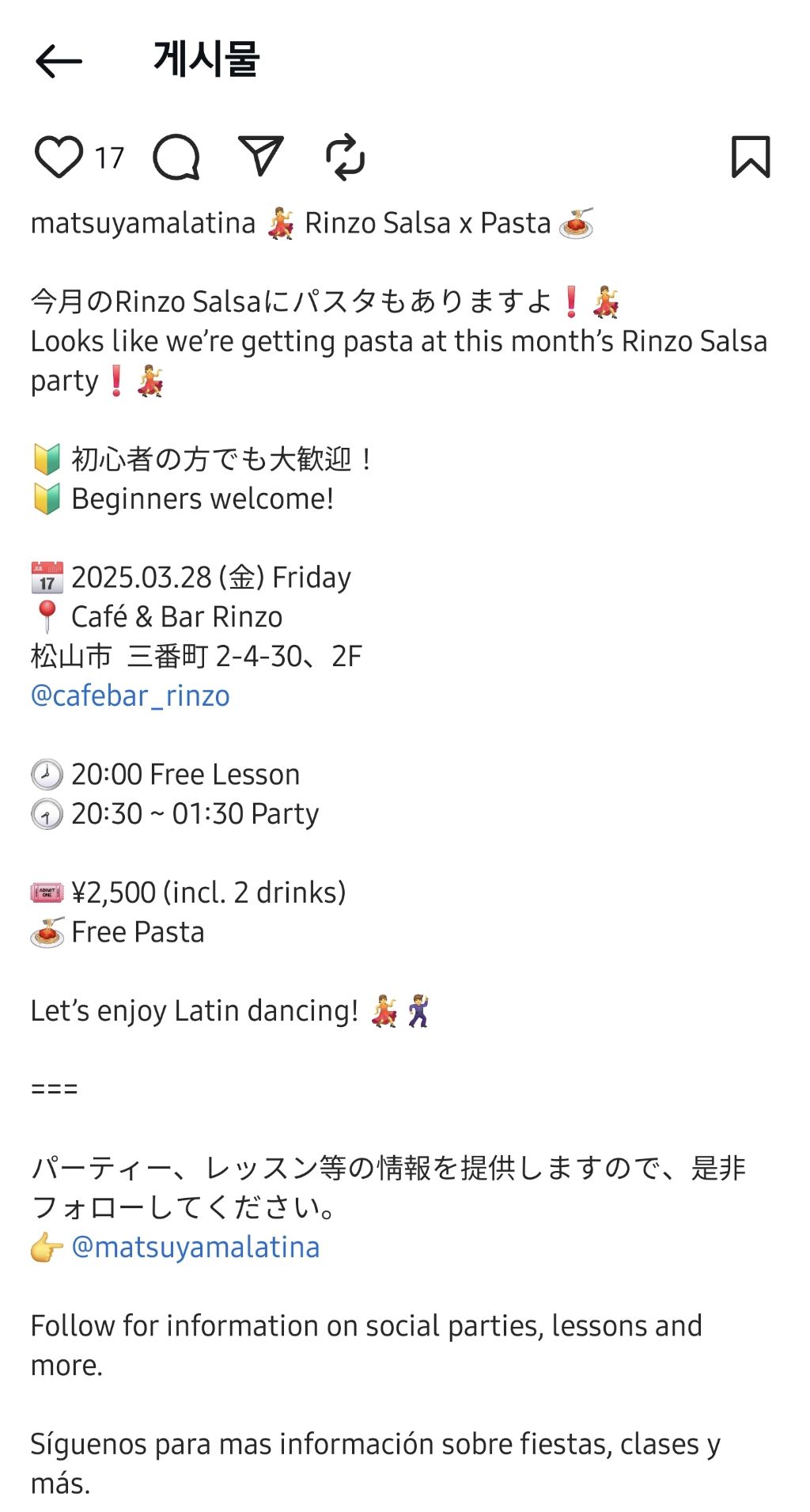The width and height of the screenshot is (810, 1512).
Task: Open the matsuyamalatina username in caption
Action: [143, 223]
